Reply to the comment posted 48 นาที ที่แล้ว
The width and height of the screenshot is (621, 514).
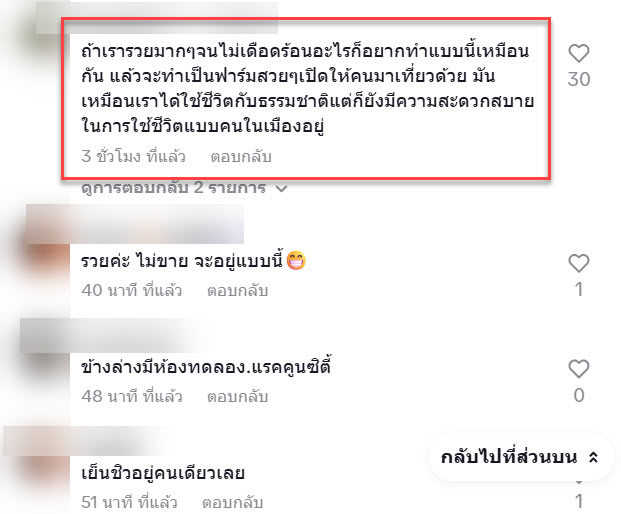pyautogui.click(x=237, y=397)
